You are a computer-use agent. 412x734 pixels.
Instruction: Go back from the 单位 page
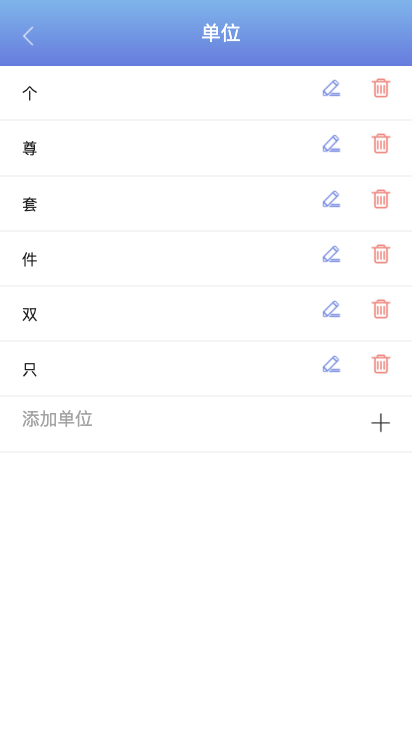28,36
